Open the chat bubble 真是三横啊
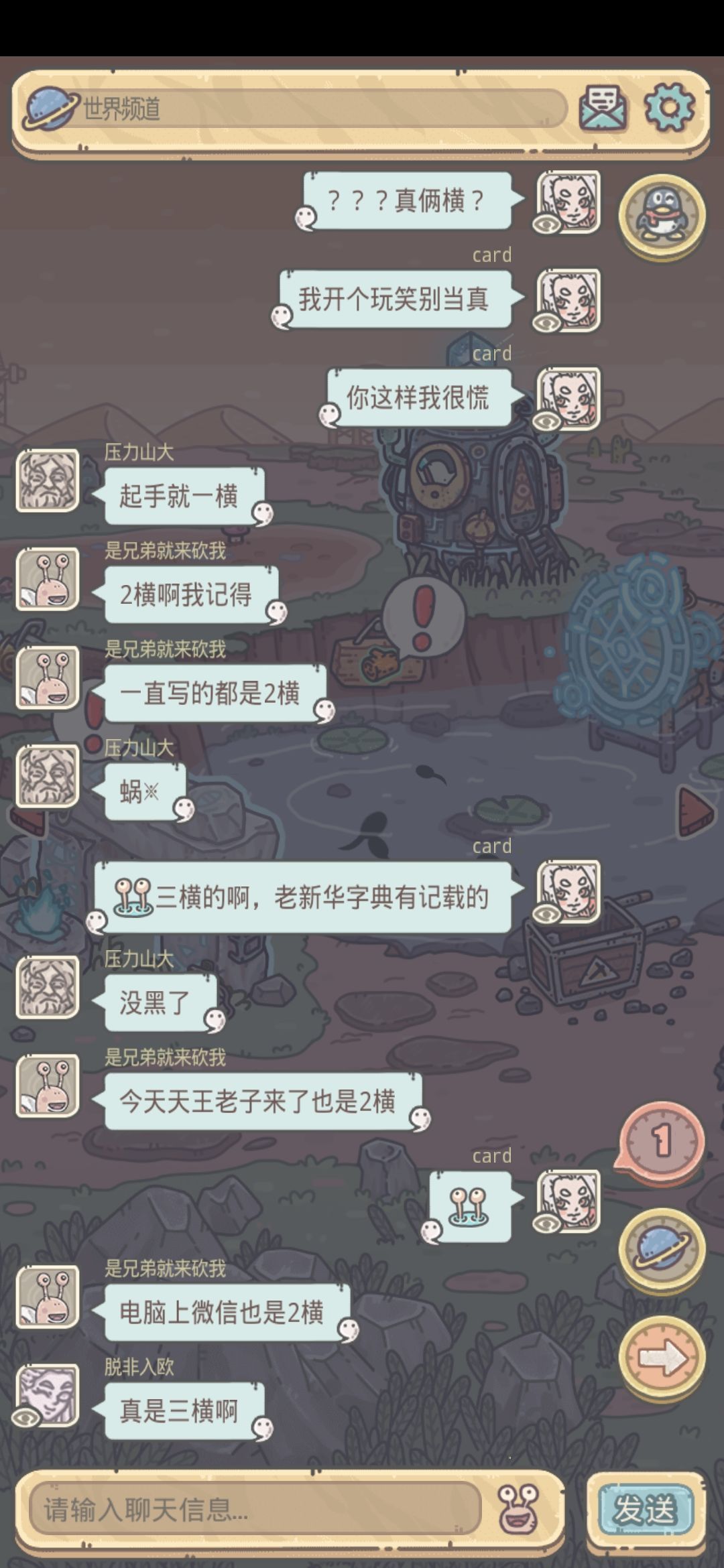724x1568 pixels. [176, 1414]
